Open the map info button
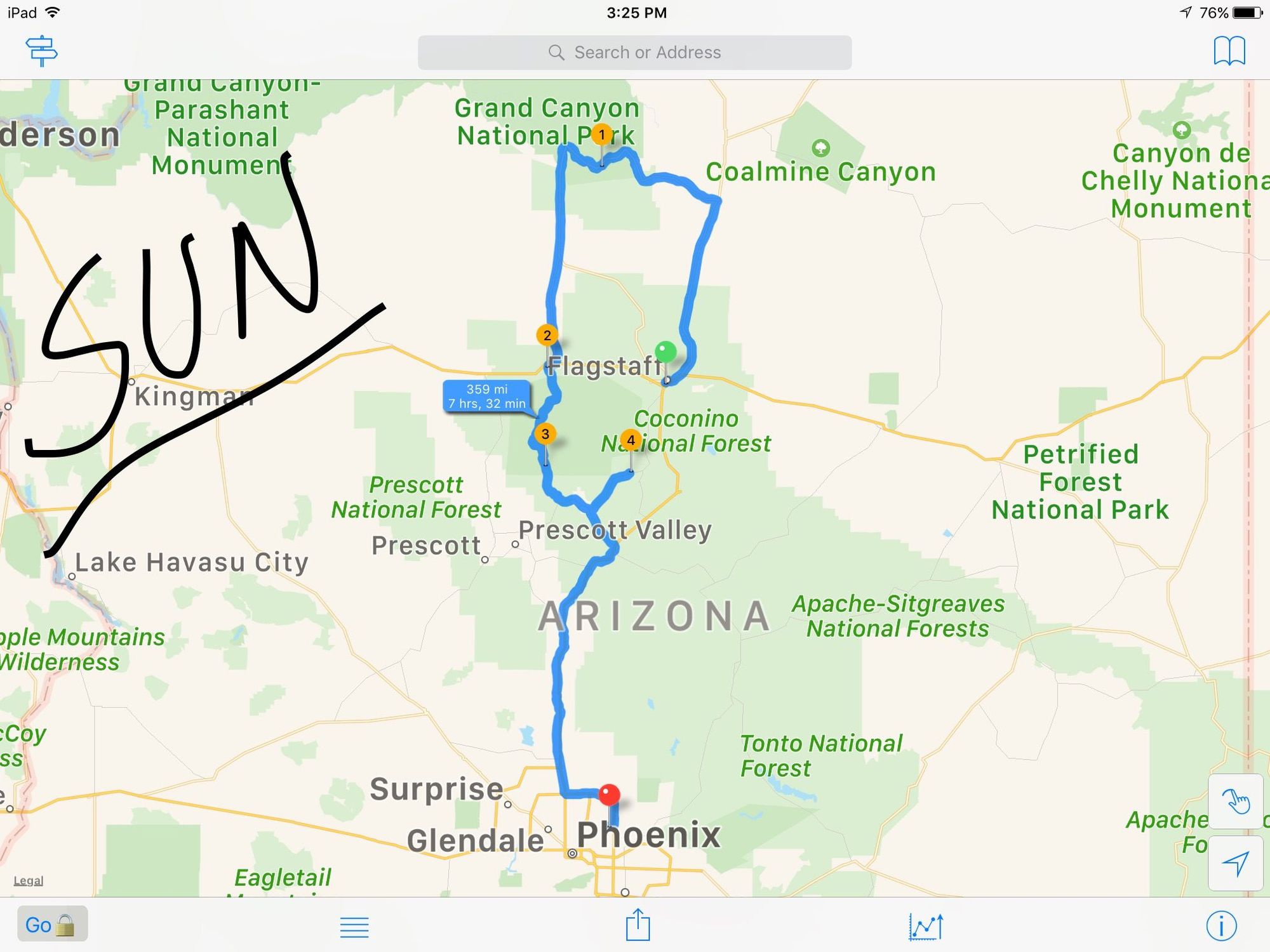 click(1220, 925)
